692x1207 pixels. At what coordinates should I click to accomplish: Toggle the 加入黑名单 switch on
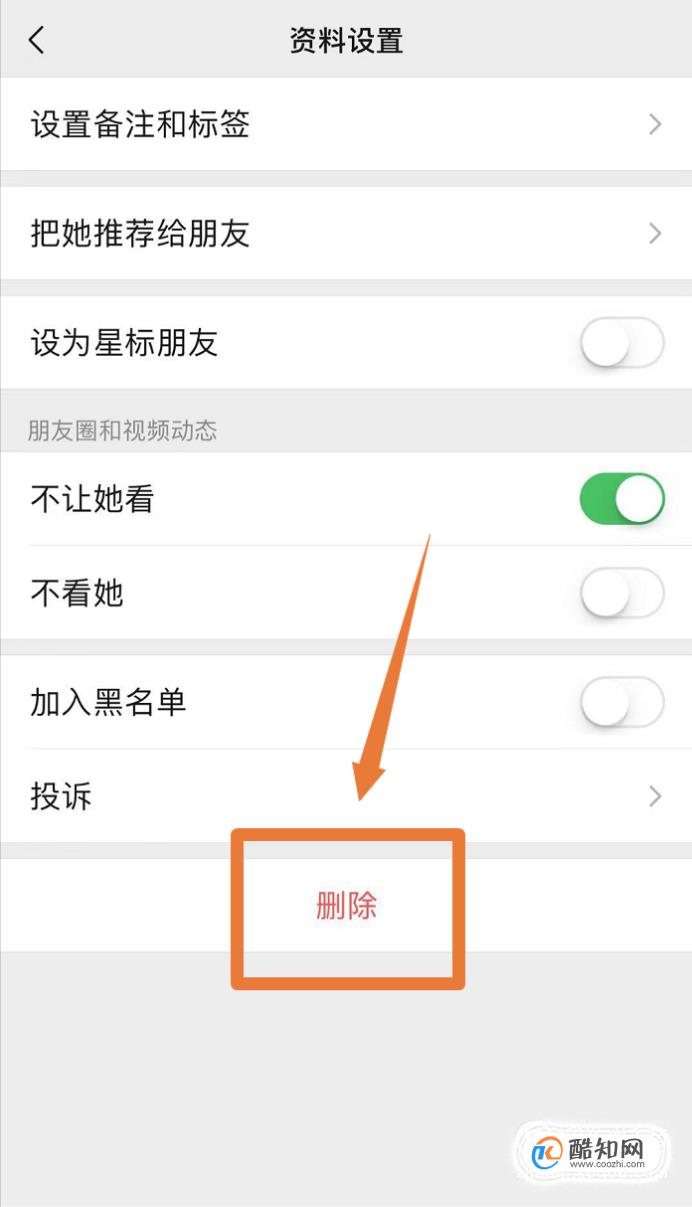(x=622, y=702)
